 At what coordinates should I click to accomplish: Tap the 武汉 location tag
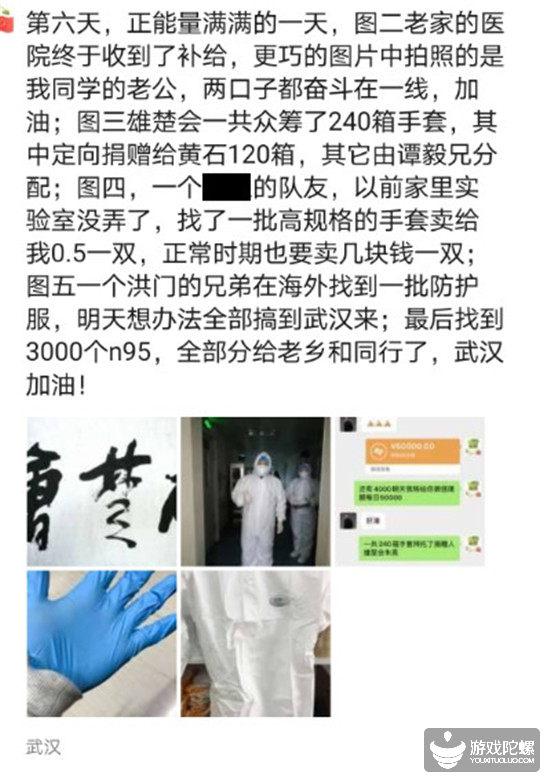[43, 747]
